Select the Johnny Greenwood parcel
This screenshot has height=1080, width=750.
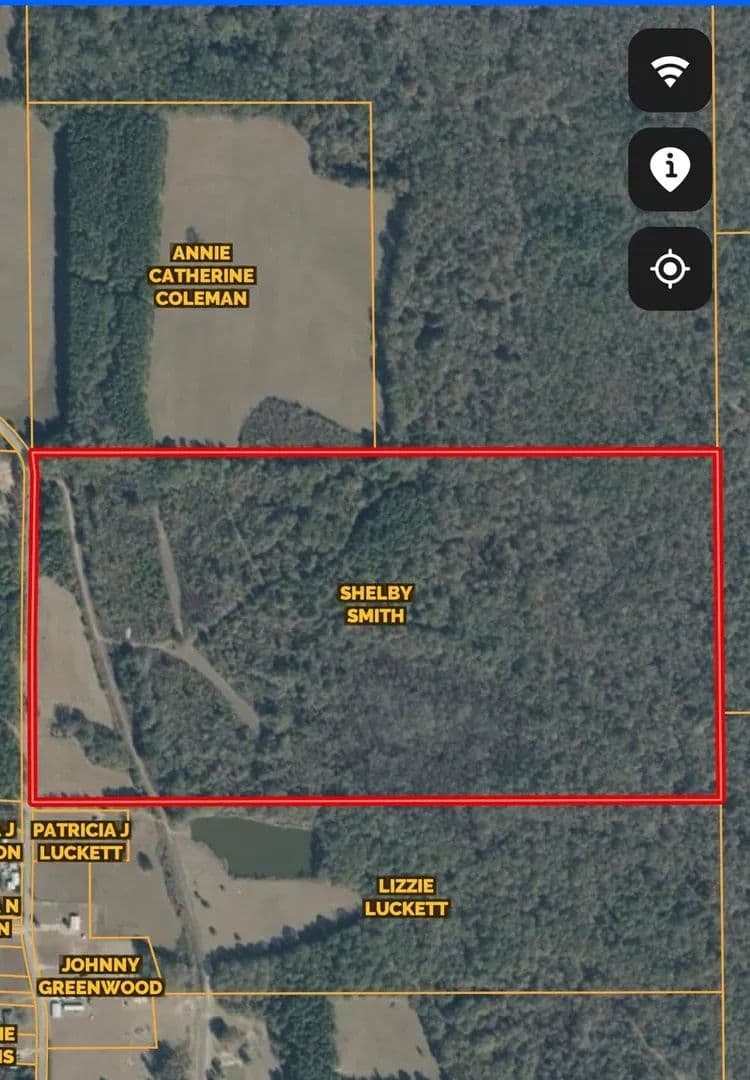pyautogui.click(x=100, y=976)
